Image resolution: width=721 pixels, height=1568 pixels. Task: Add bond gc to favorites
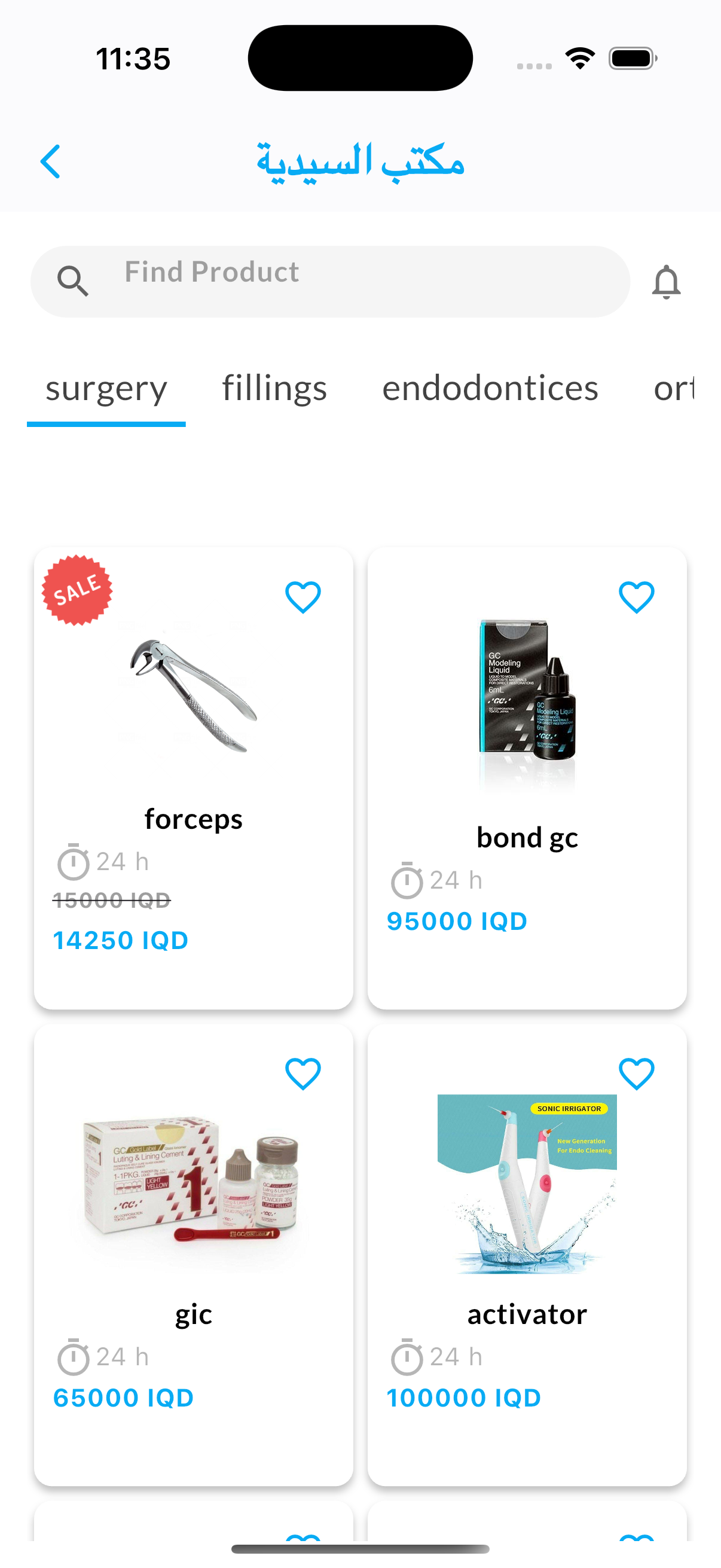(x=637, y=597)
